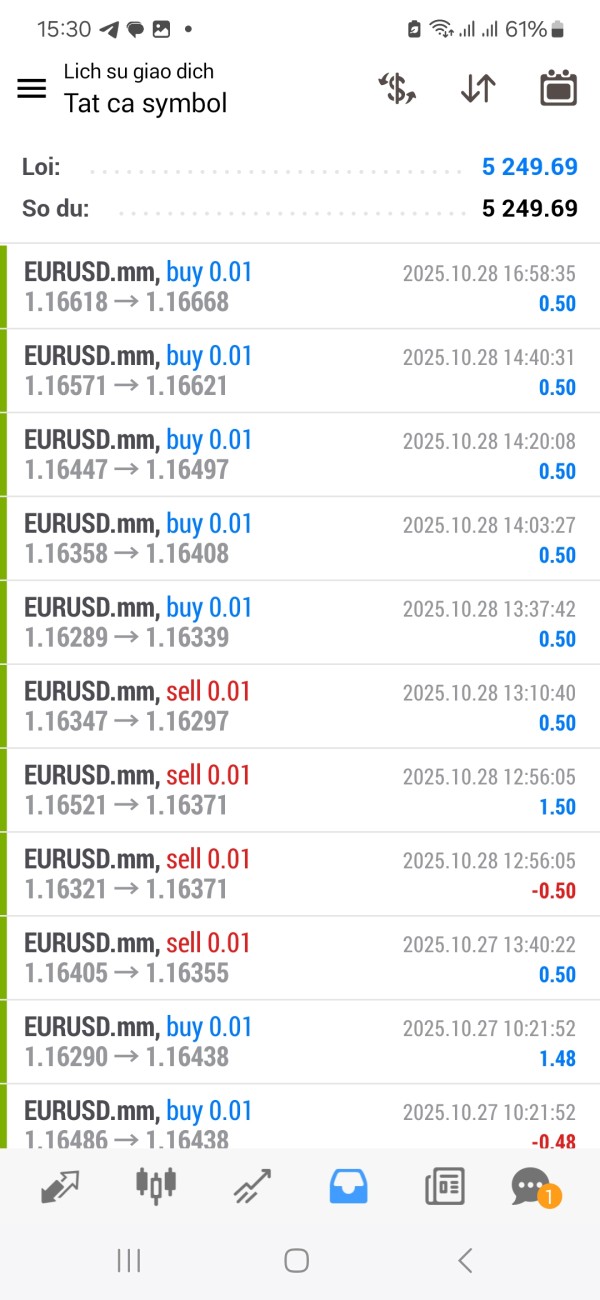This screenshot has width=600, height=1300.
Task: Select the buy trade at 14:03:27
Action: click(300, 538)
